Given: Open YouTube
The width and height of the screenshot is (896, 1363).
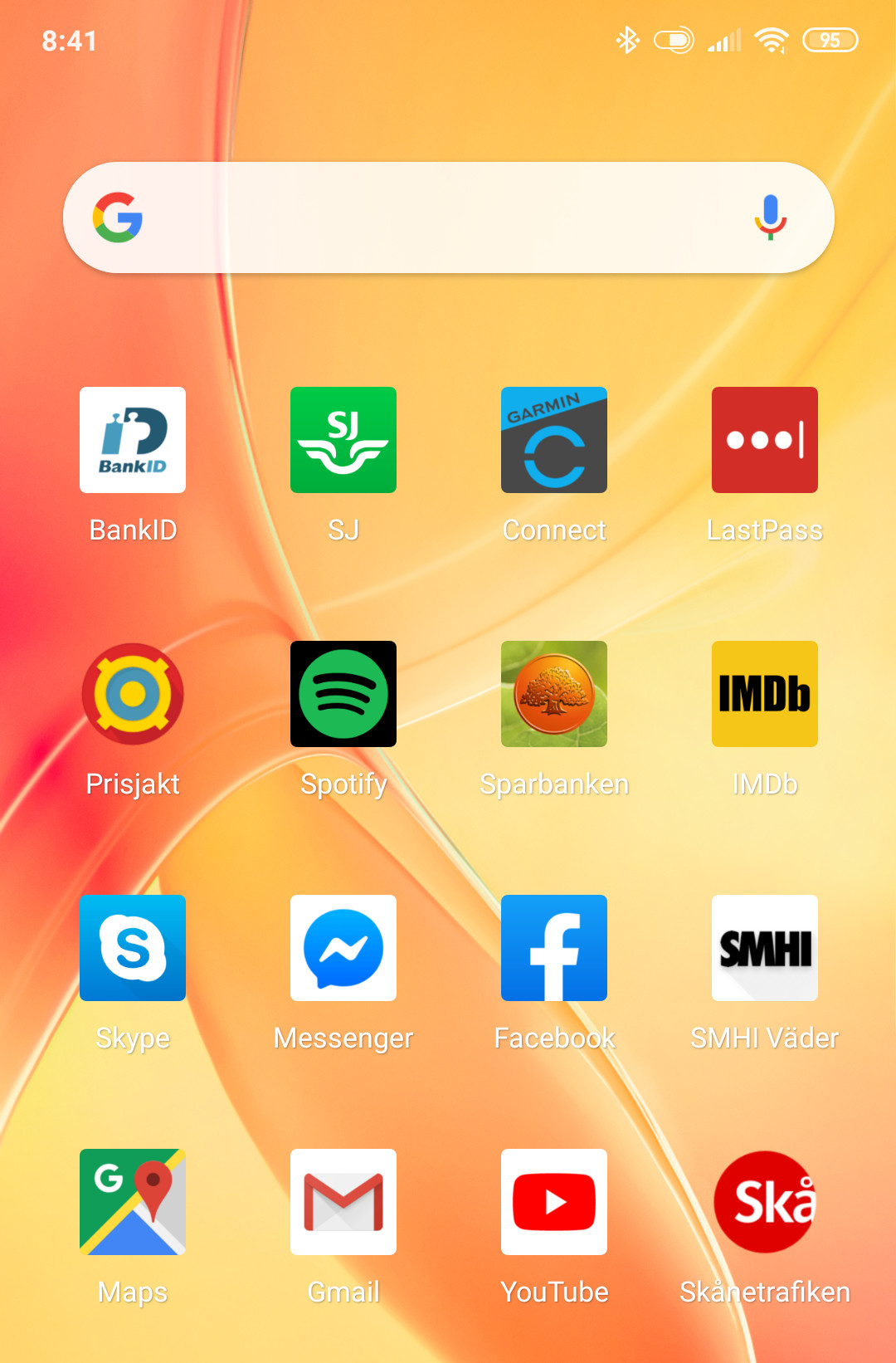Looking at the screenshot, I should 554,1202.
